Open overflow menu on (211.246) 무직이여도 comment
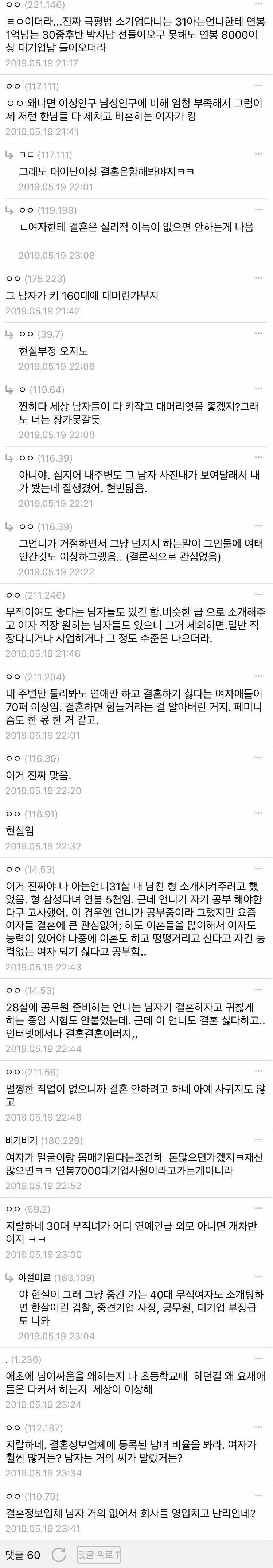 click(259, 595)
